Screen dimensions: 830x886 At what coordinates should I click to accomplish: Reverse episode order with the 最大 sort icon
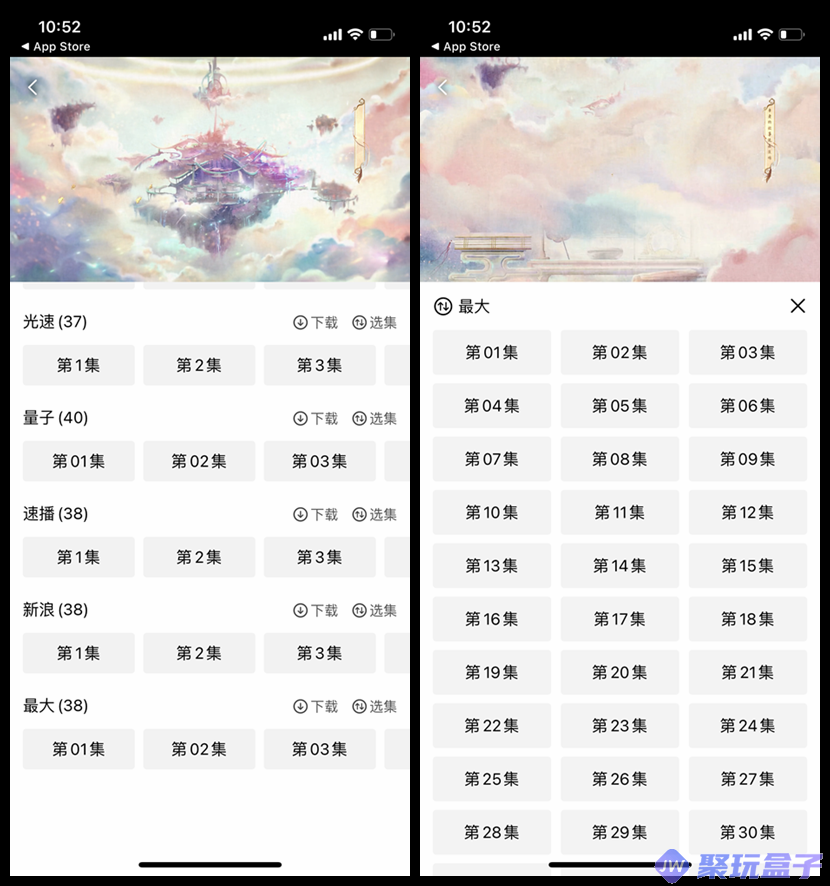tap(443, 306)
